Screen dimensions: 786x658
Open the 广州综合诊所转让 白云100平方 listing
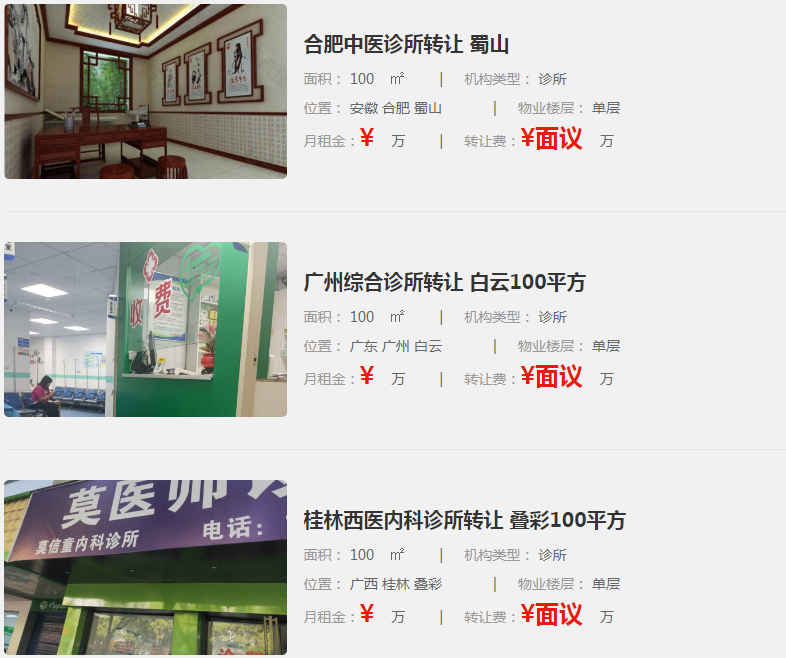(444, 283)
